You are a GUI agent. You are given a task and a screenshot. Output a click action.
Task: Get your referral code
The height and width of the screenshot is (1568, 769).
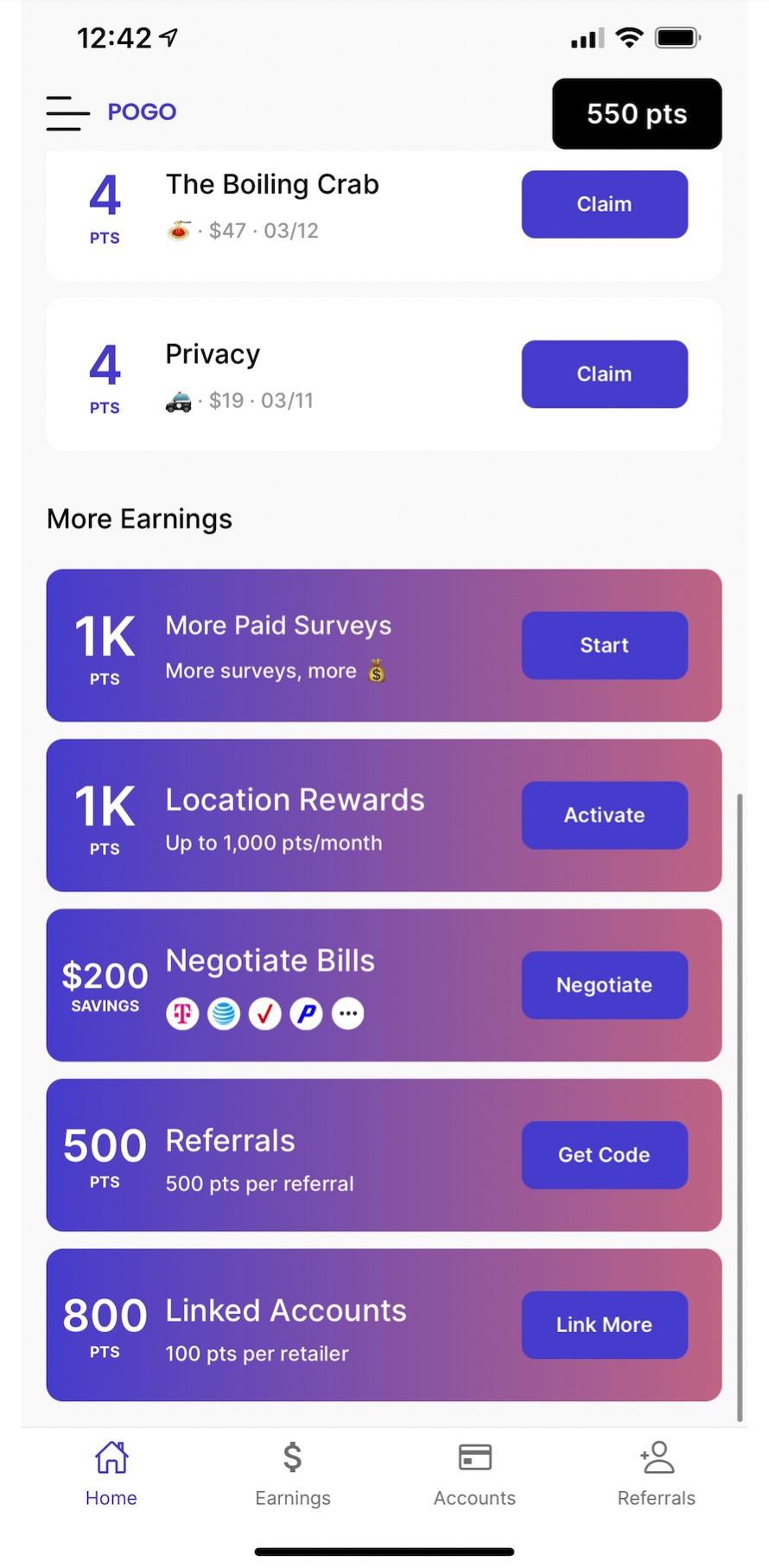604,1155
